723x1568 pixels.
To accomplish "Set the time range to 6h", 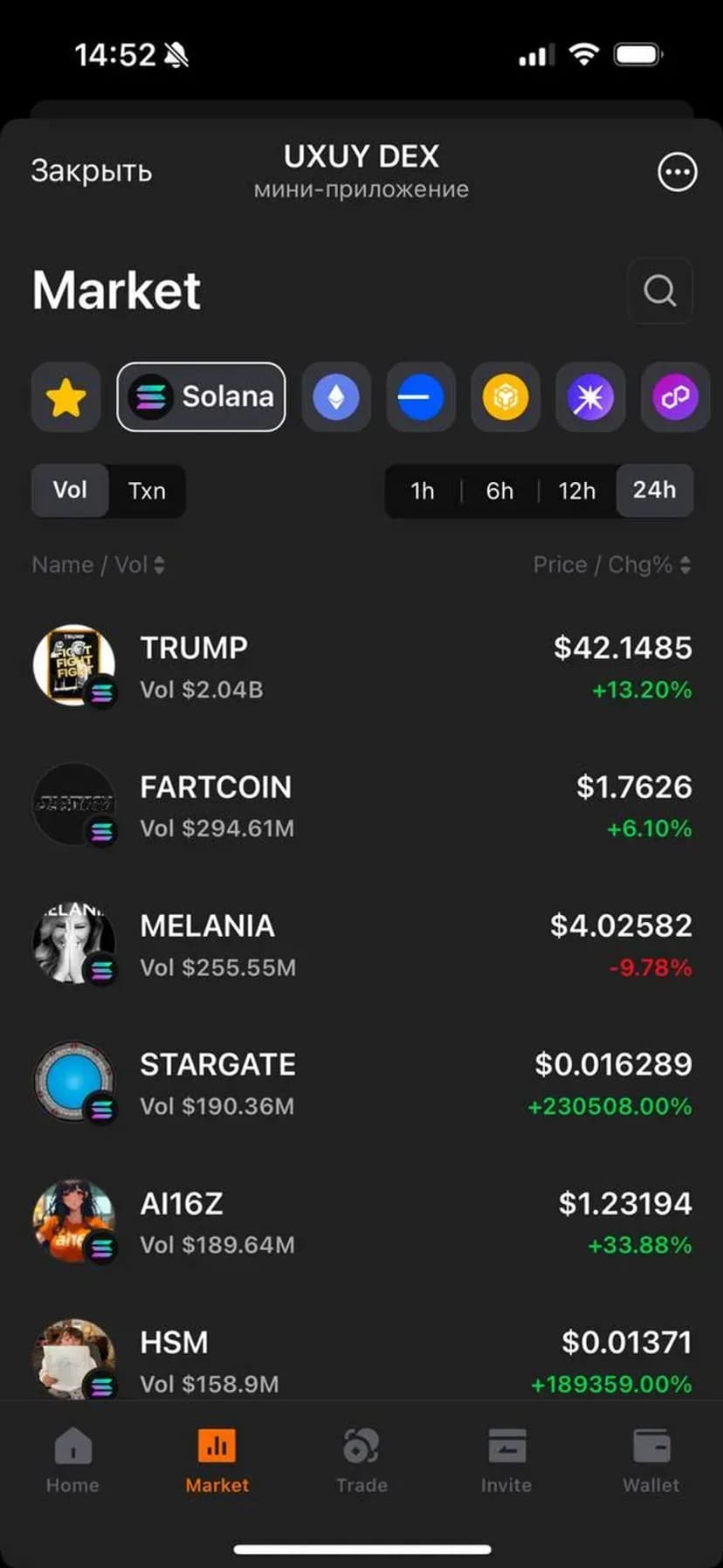I will point(499,491).
